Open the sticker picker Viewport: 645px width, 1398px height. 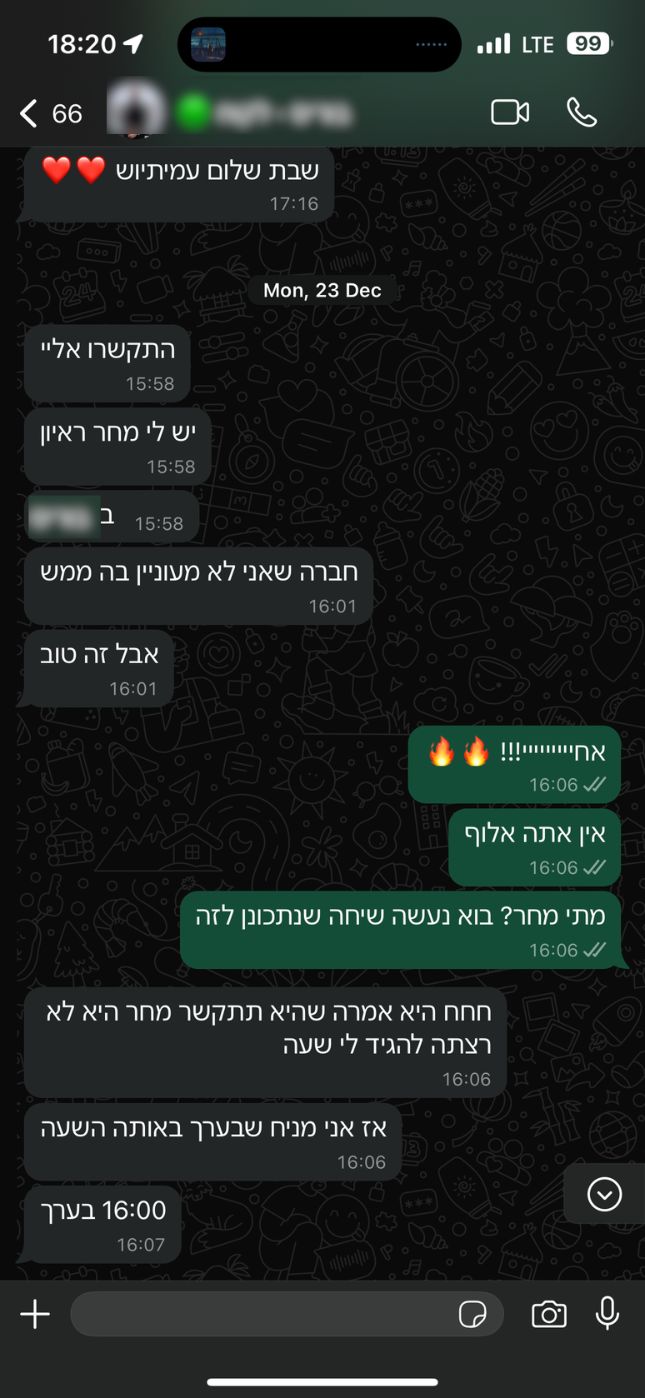point(472,1314)
